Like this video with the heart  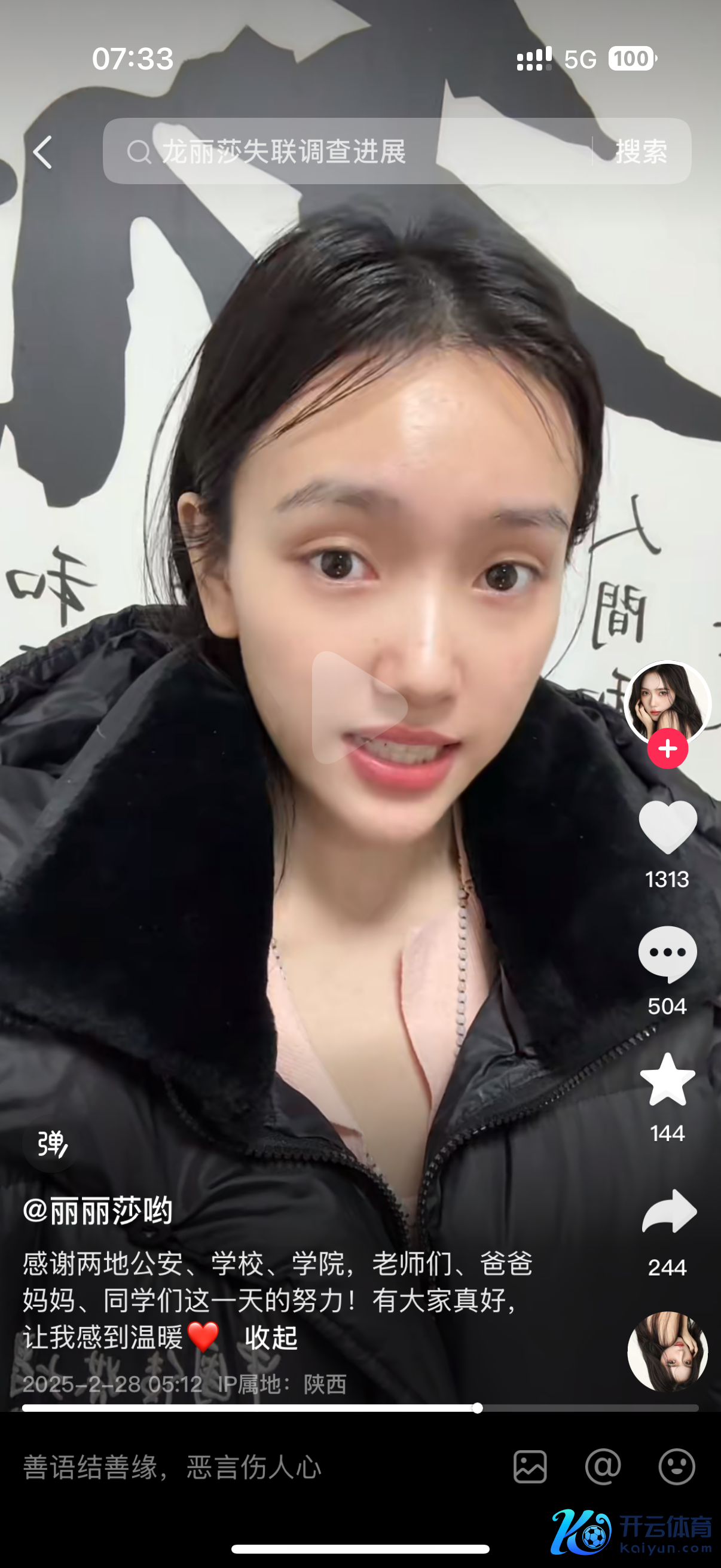click(667, 826)
